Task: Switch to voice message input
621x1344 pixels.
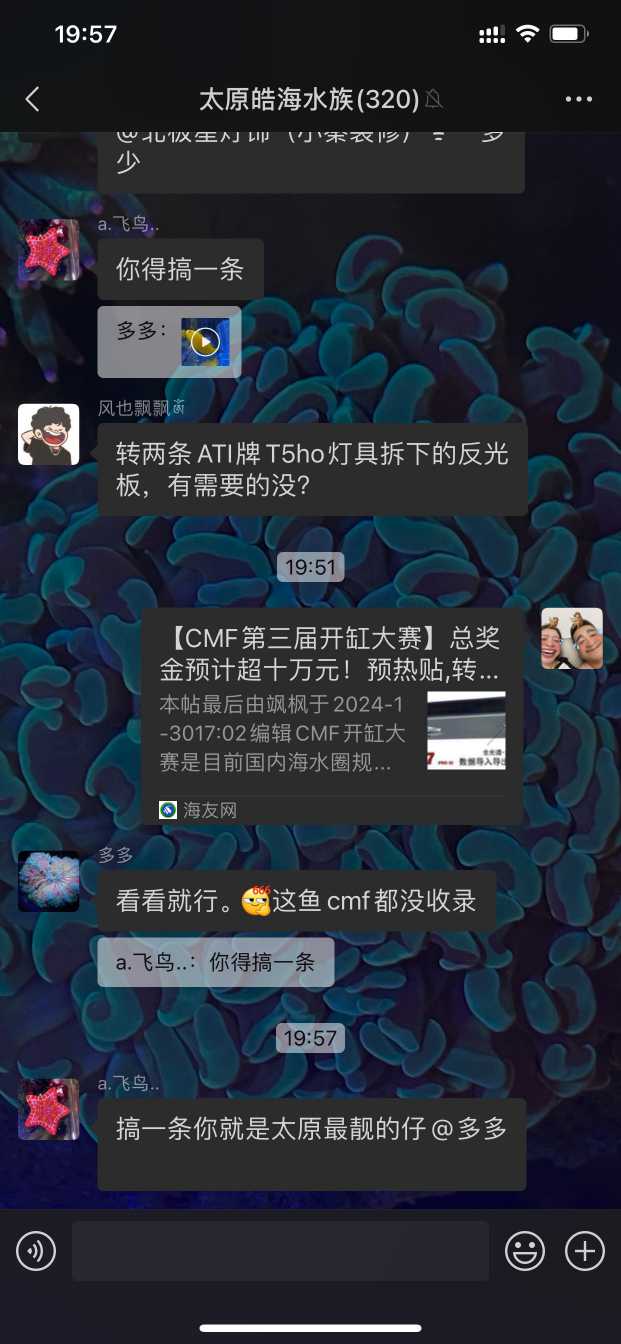Action: (36, 1250)
